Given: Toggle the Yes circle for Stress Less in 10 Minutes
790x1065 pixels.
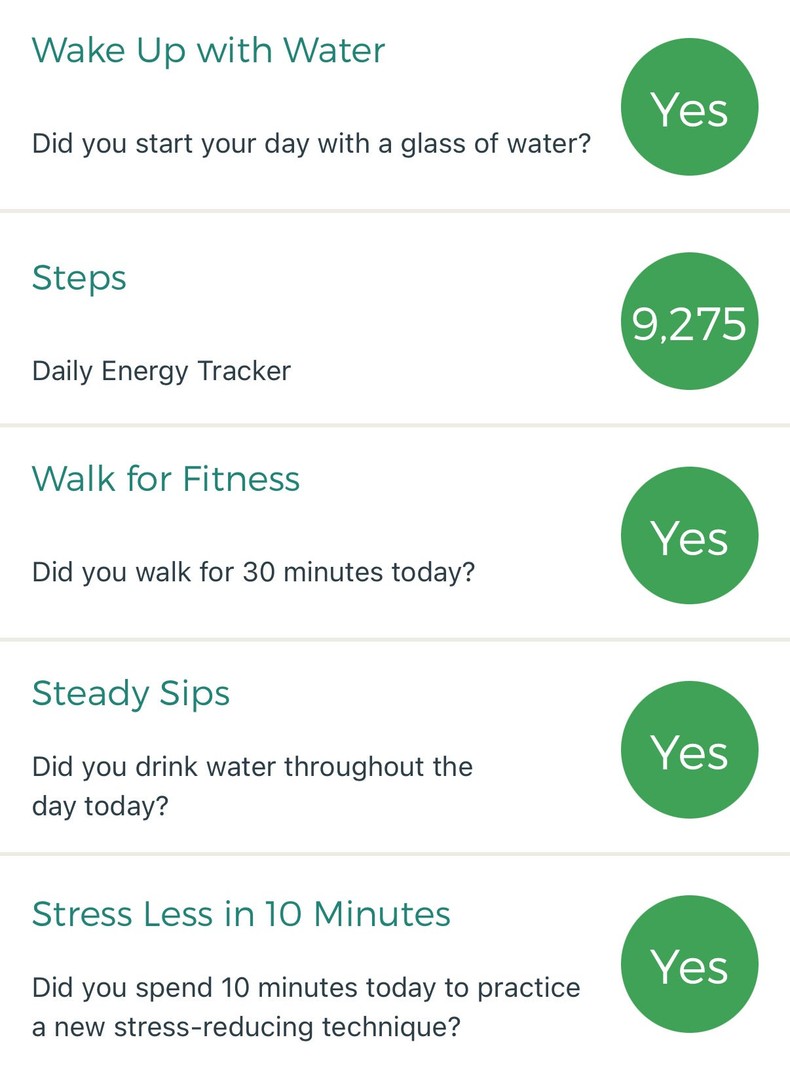Looking at the screenshot, I should point(689,963).
